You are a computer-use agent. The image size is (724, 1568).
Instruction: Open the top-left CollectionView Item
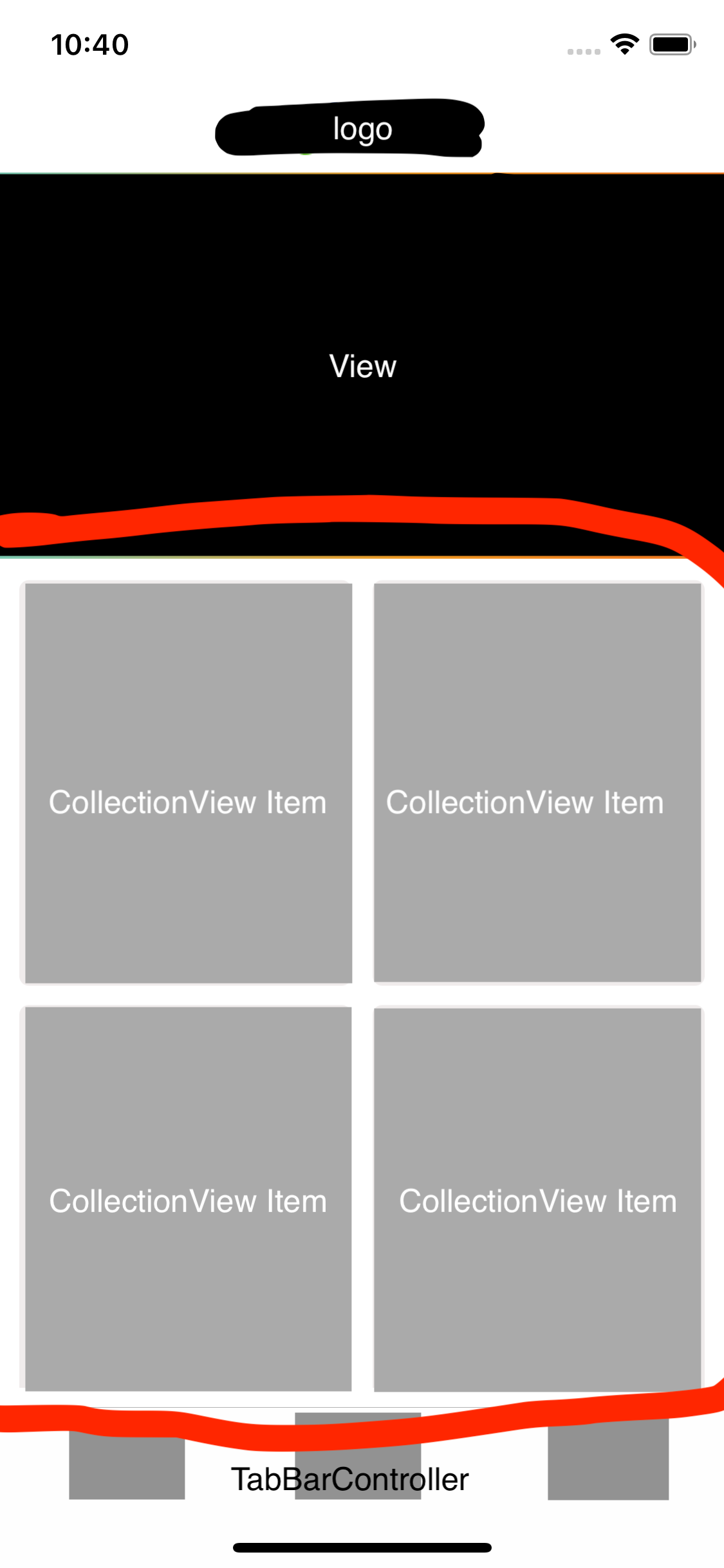[x=188, y=783]
